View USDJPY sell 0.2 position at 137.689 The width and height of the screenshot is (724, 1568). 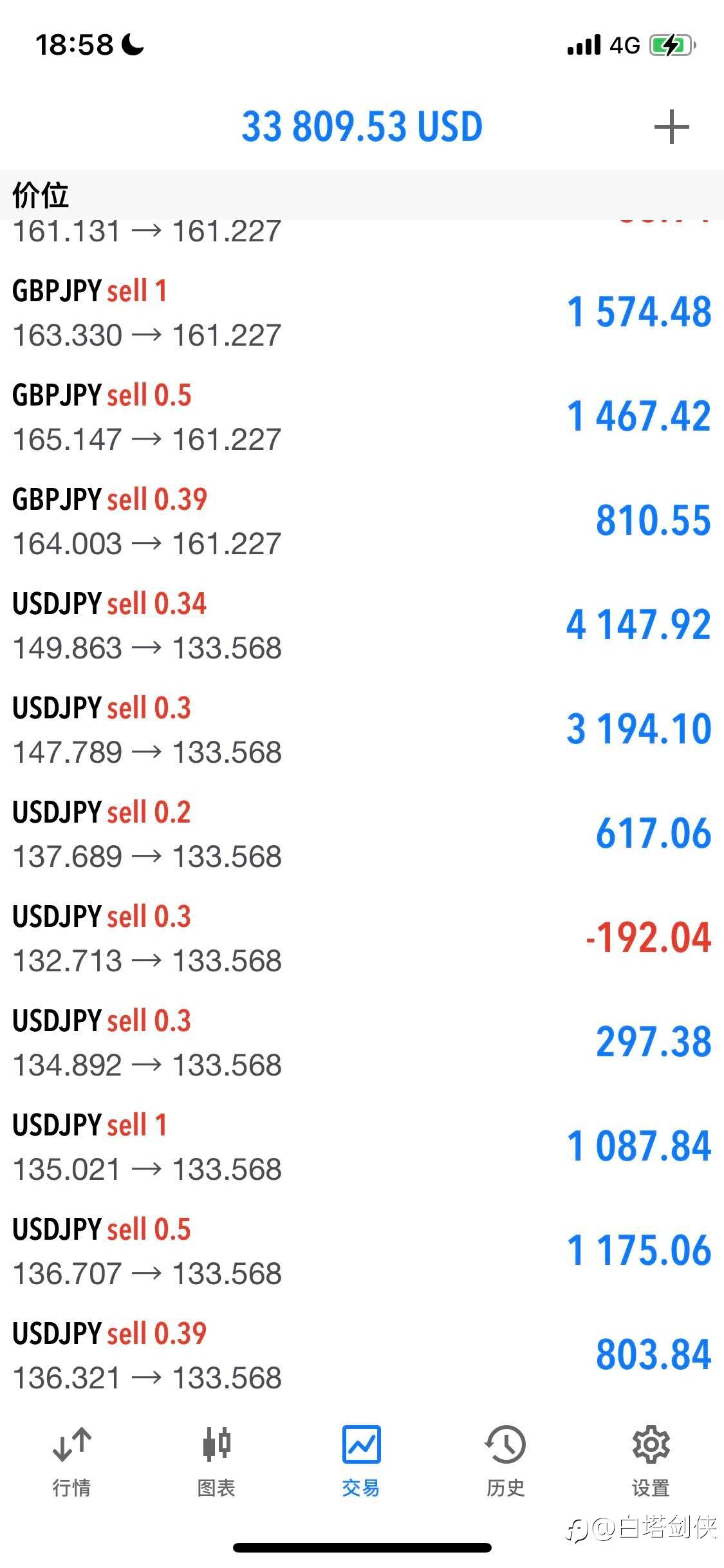click(x=362, y=834)
